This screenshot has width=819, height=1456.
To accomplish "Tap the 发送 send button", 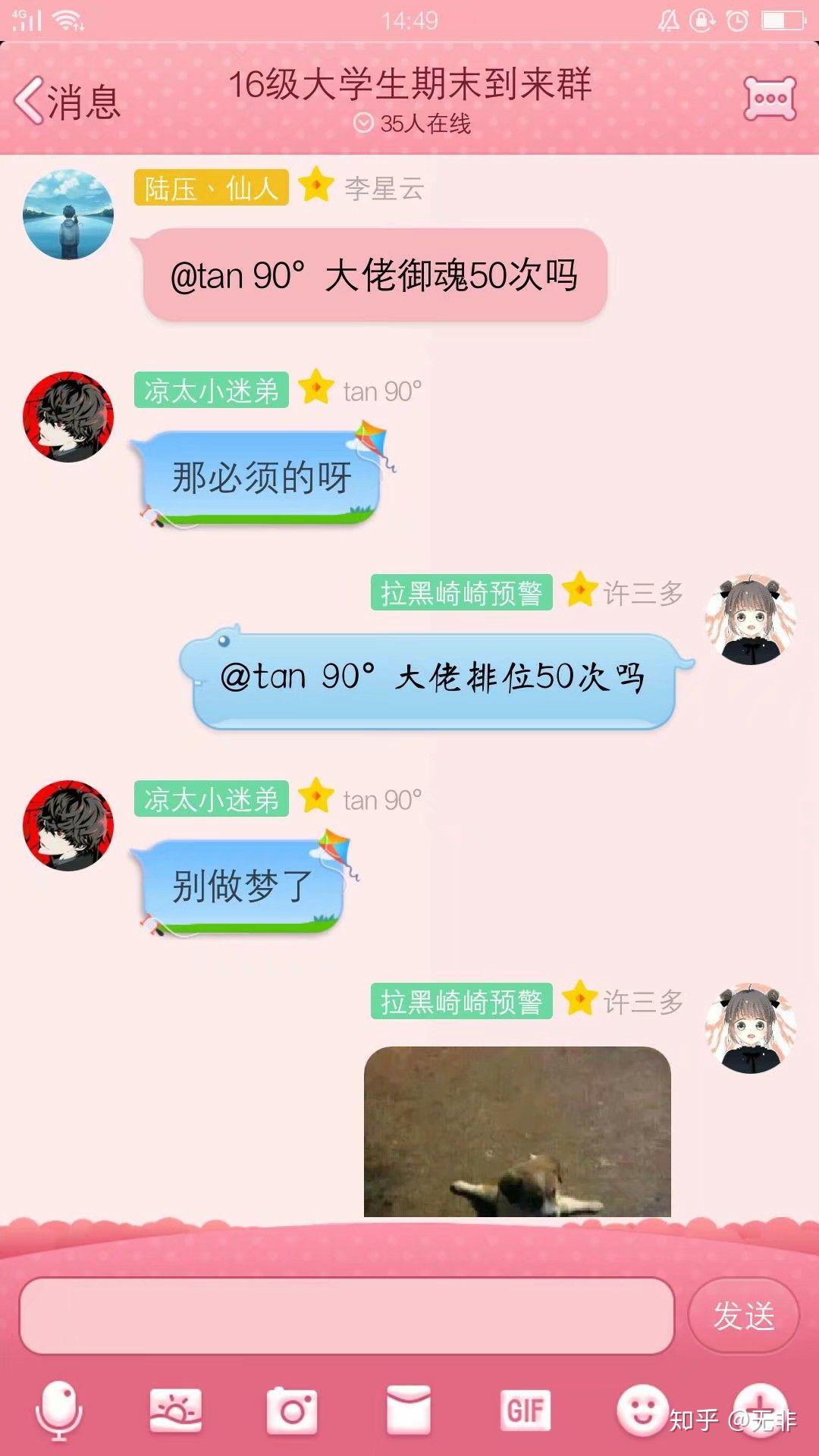I will (743, 1316).
